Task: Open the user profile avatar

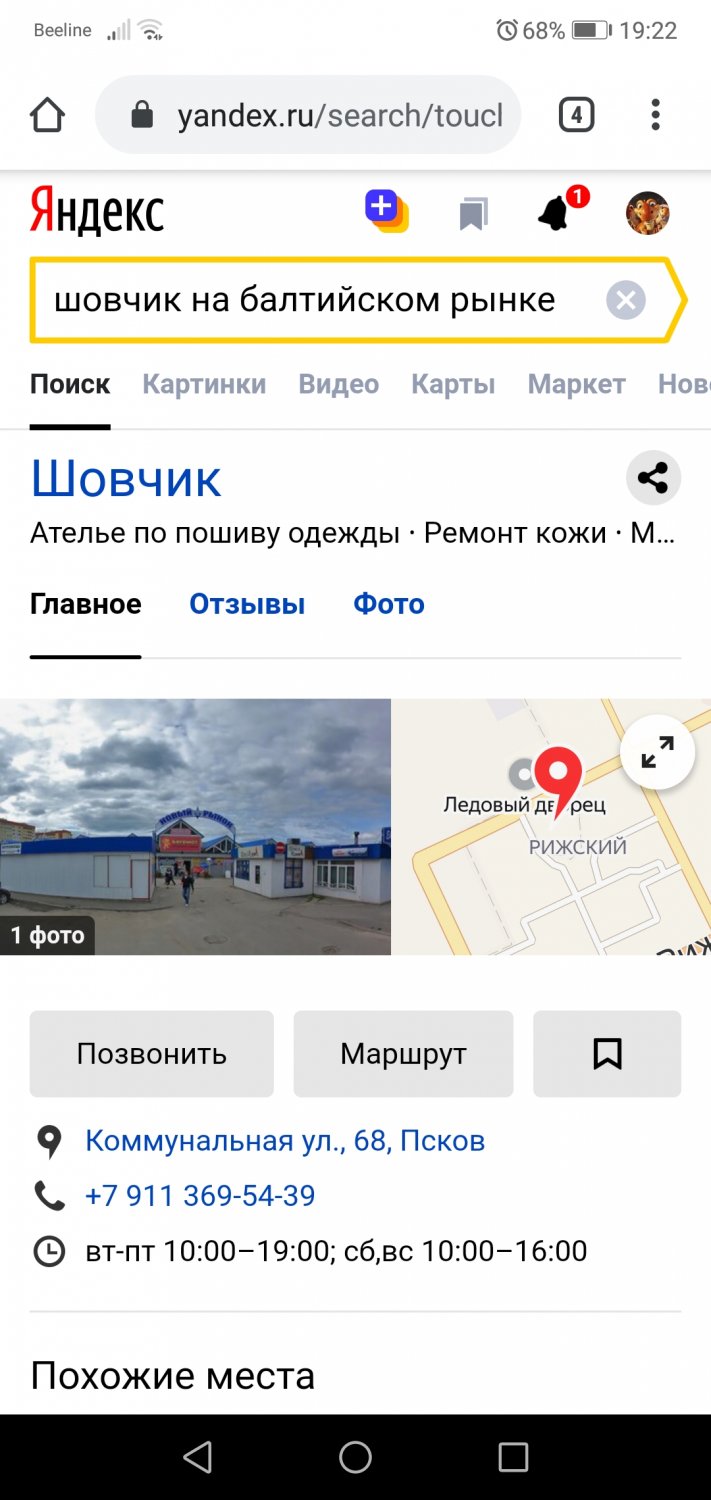Action: click(647, 213)
